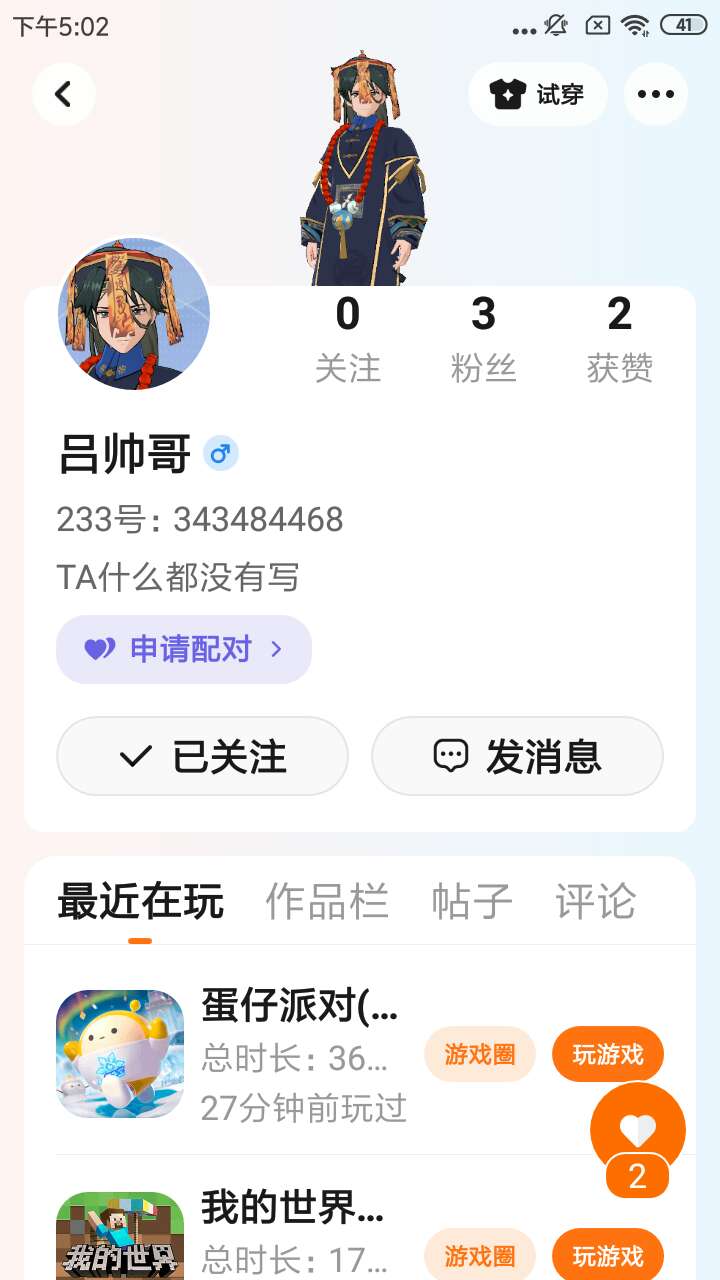The width and height of the screenshot is (720, 1280).
Task: Open the three-dot overflow menu
Action: (x=655, y=94)
